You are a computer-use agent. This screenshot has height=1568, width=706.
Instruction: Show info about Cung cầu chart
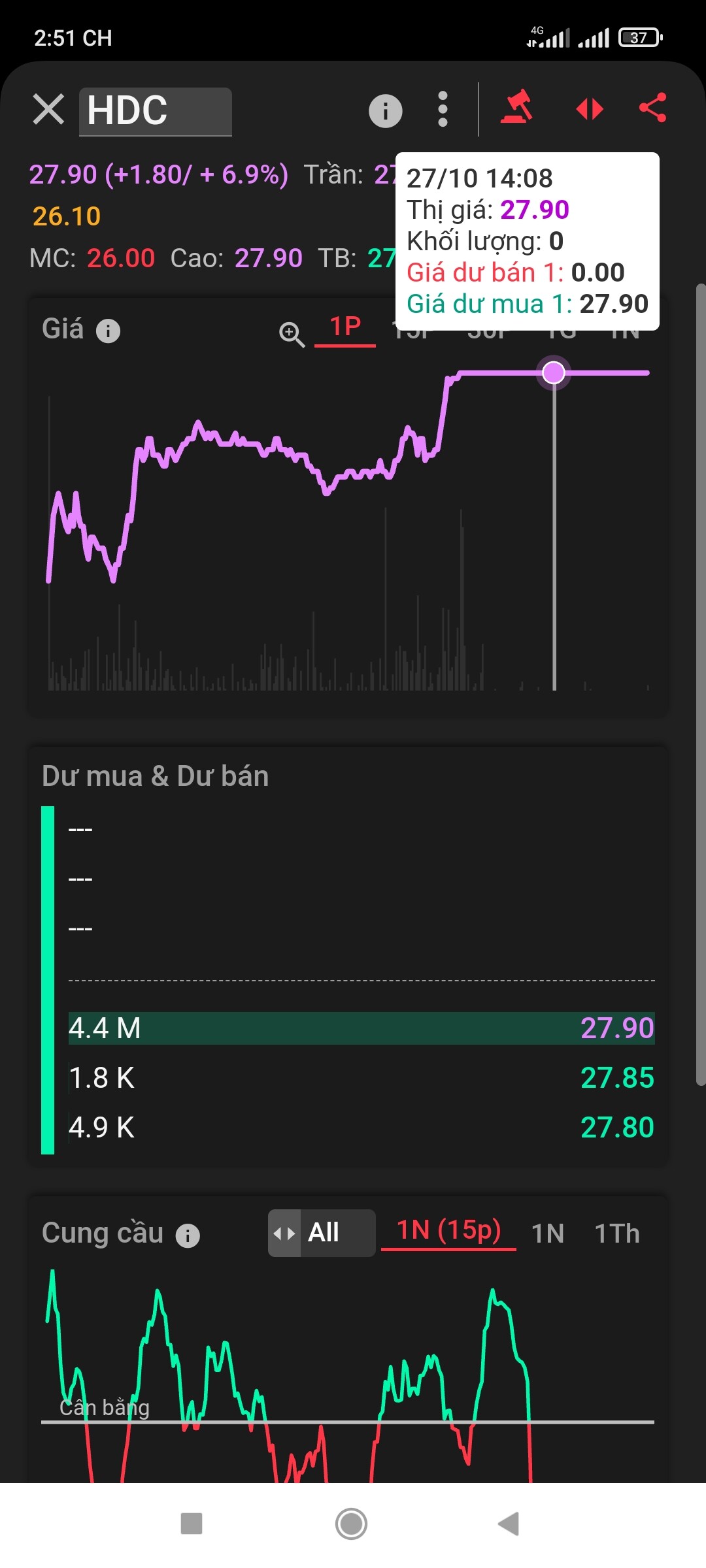coord(188,1235)
